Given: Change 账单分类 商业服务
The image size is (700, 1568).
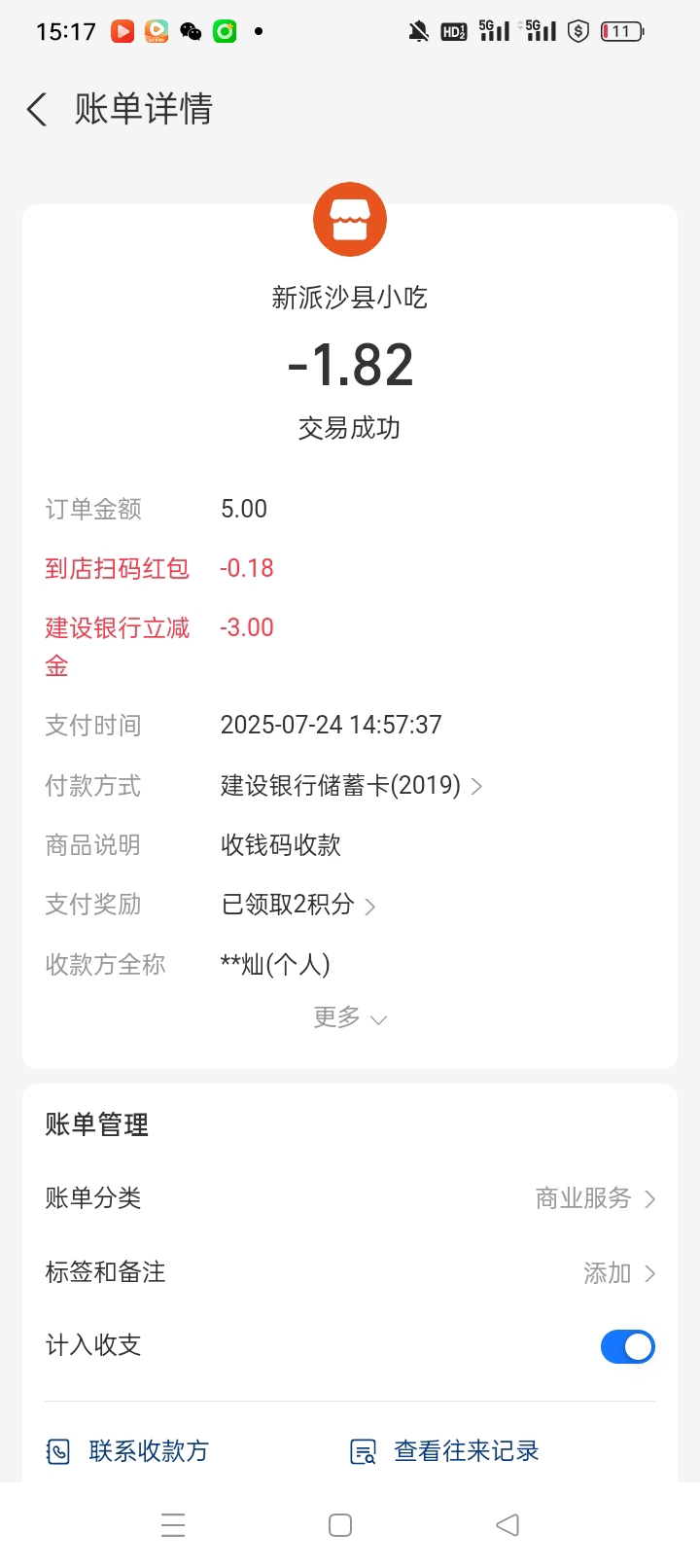Looking at the screenshot, I should 350,1198.
